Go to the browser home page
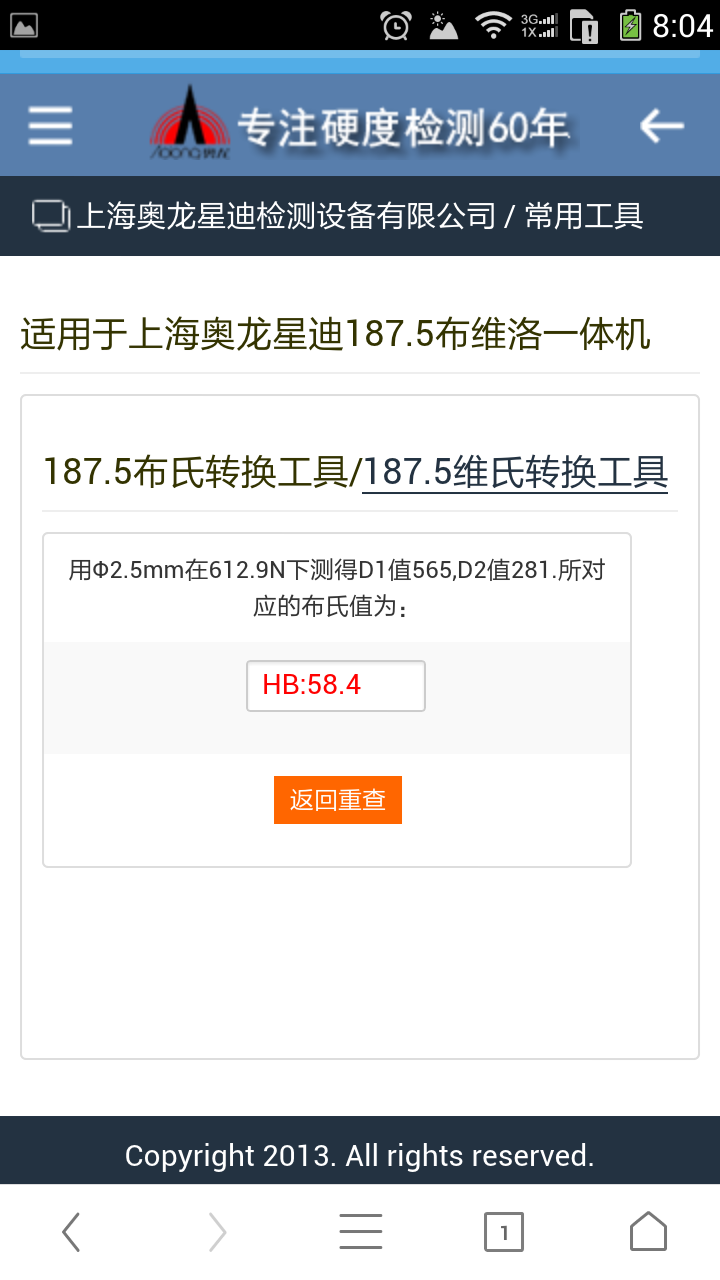Image resolution: width=720 pixels, height=1280 pixels. tap(648, 1231)
